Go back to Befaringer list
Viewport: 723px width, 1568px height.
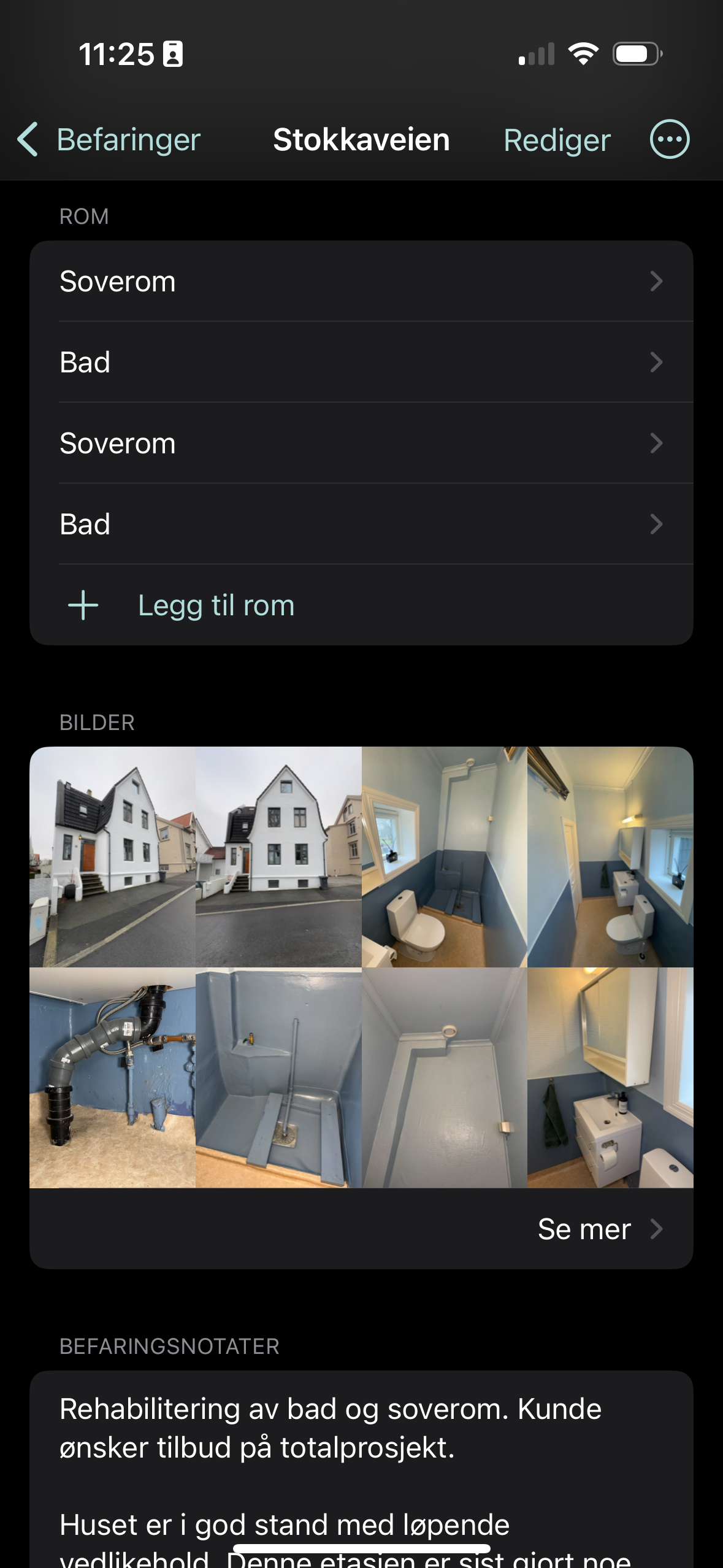click(x=109, y=140)
